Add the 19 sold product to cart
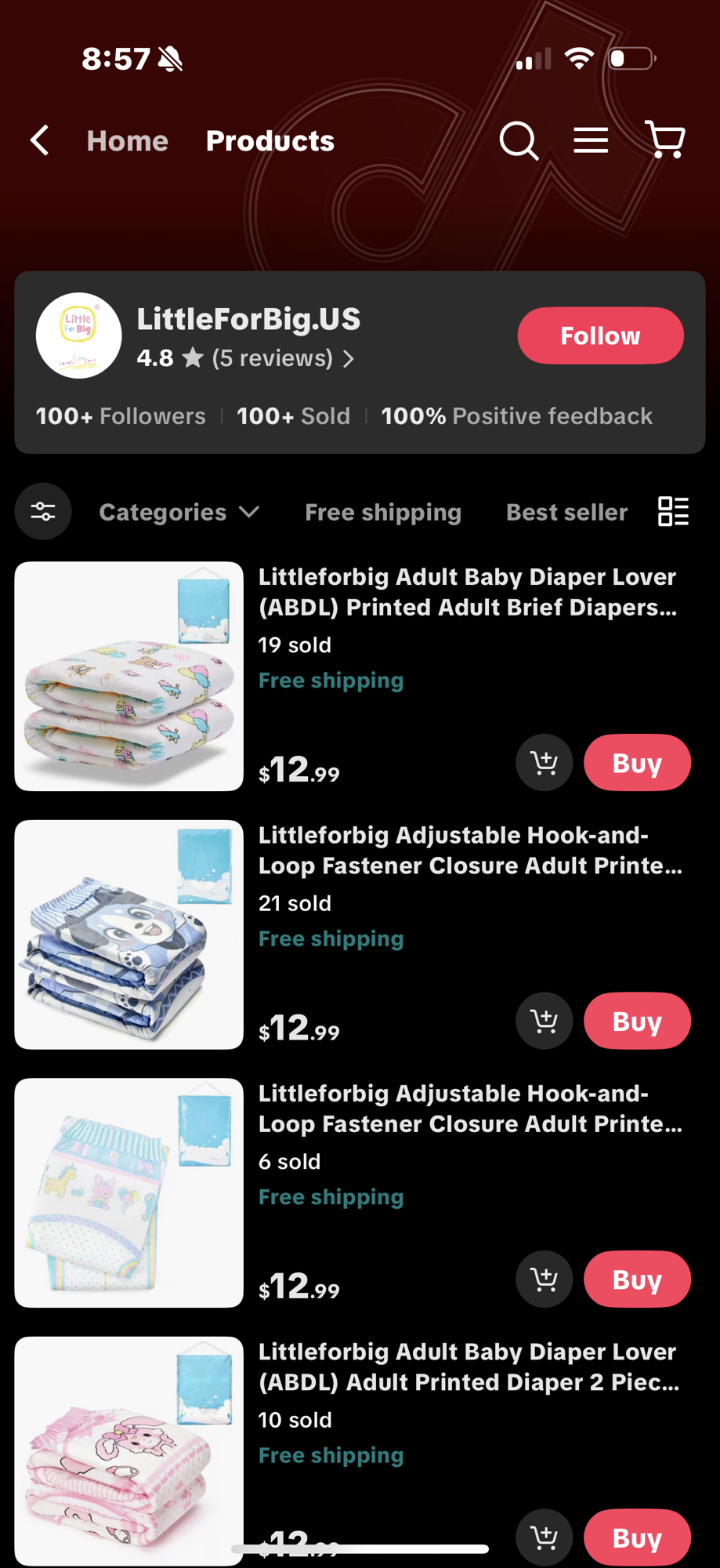The image size is (720, 1568). coord(544,763)
